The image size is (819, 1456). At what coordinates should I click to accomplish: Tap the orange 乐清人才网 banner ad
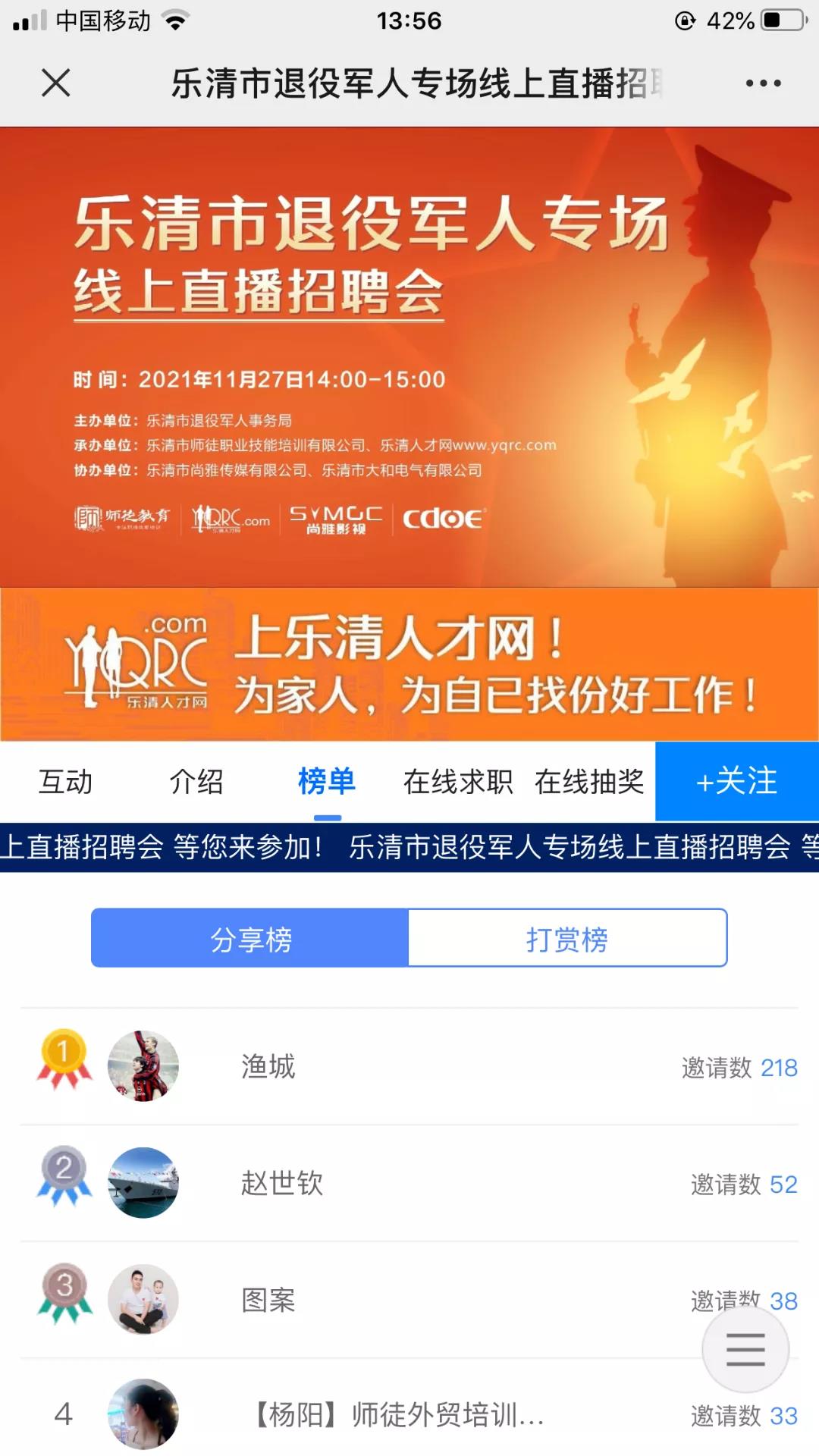pos(409,665)
